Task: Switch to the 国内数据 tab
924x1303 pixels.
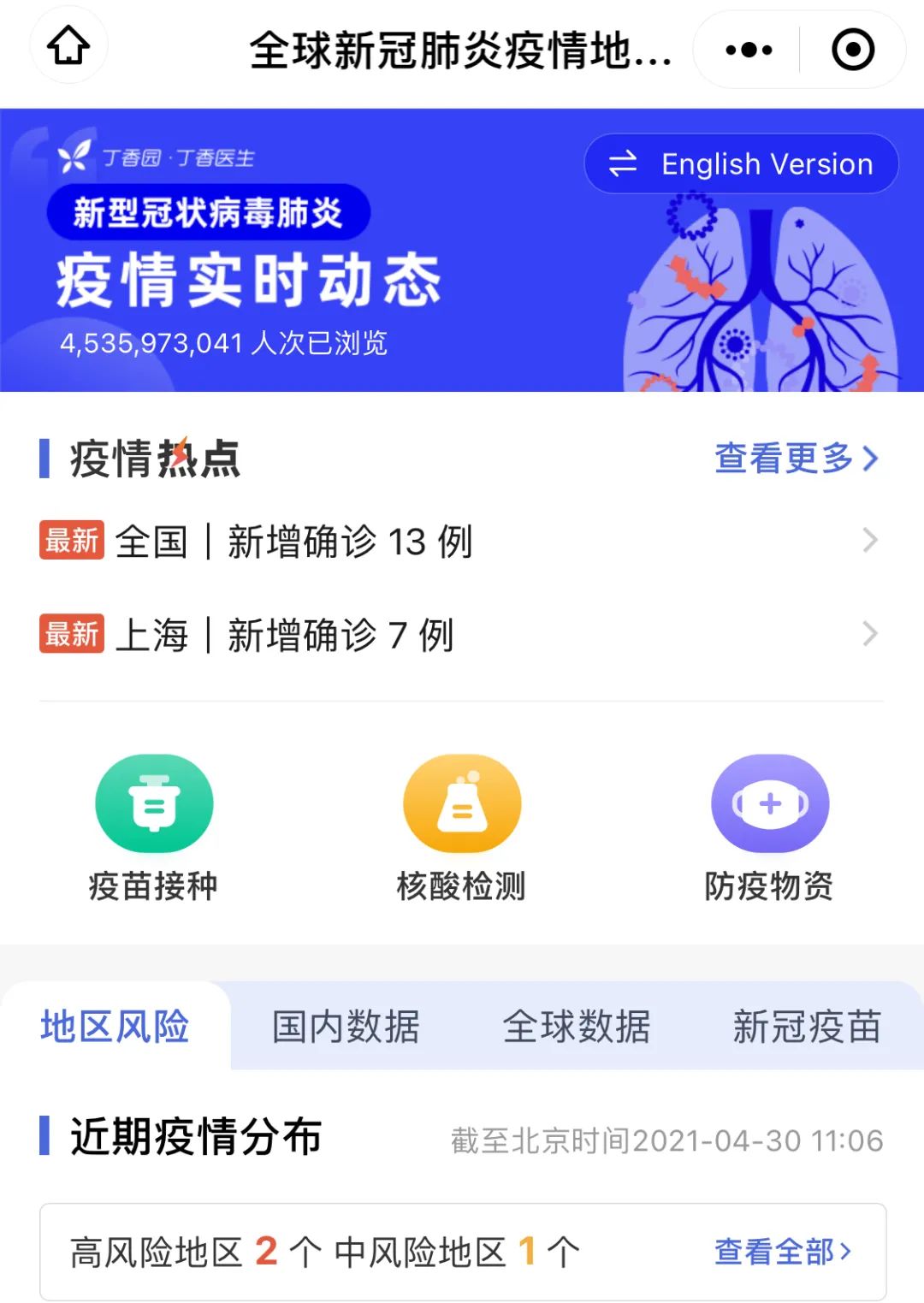Action: coord(346,1026)
